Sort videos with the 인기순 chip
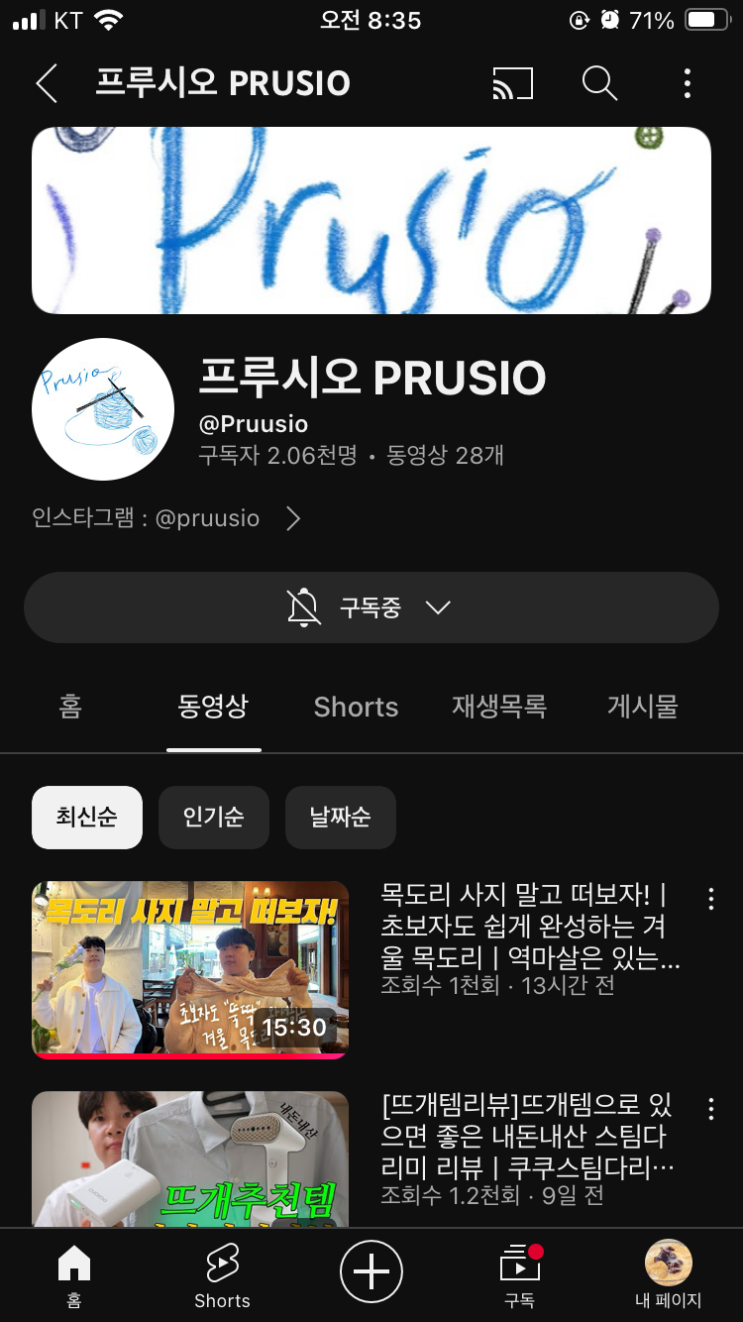Screen dimensions: 743x1322 pyautogui.click(x=214, y=817)
